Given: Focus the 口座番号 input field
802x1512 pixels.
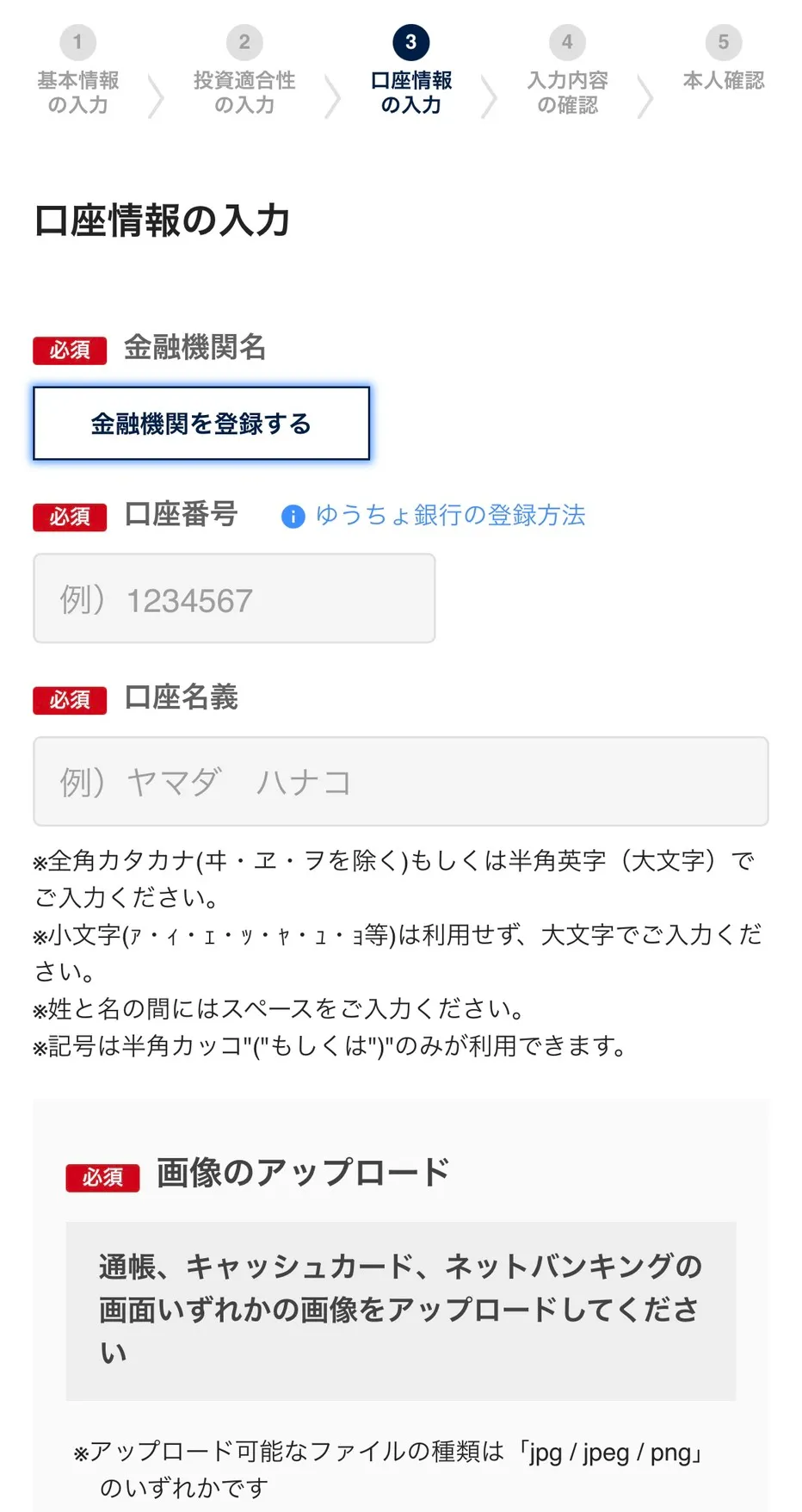Looking at the screenshot, I should tap(234, 598).
